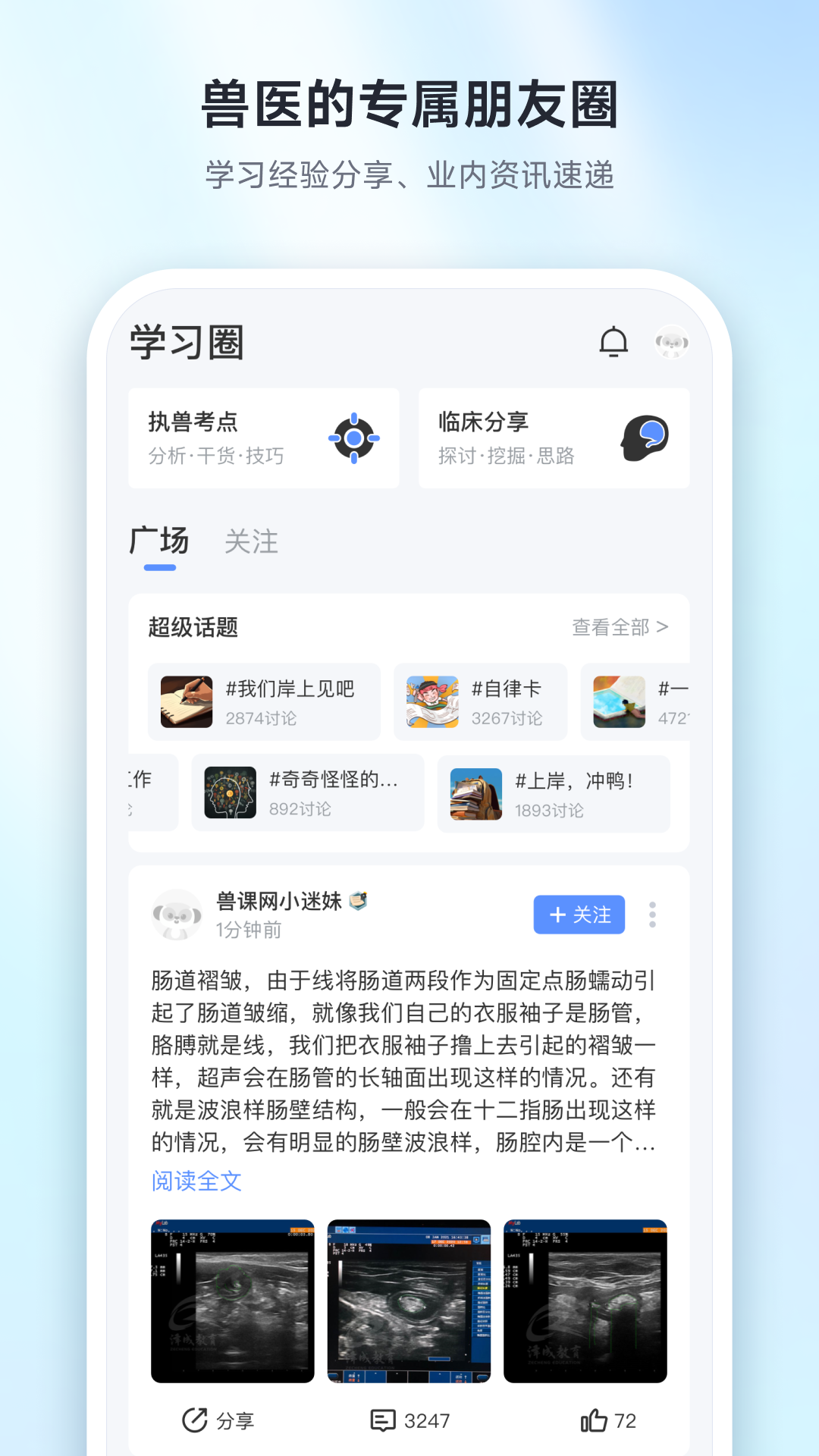Follow the poster with the 关注 button
The image size is (819, 1456).
click(x=579, y=915)
